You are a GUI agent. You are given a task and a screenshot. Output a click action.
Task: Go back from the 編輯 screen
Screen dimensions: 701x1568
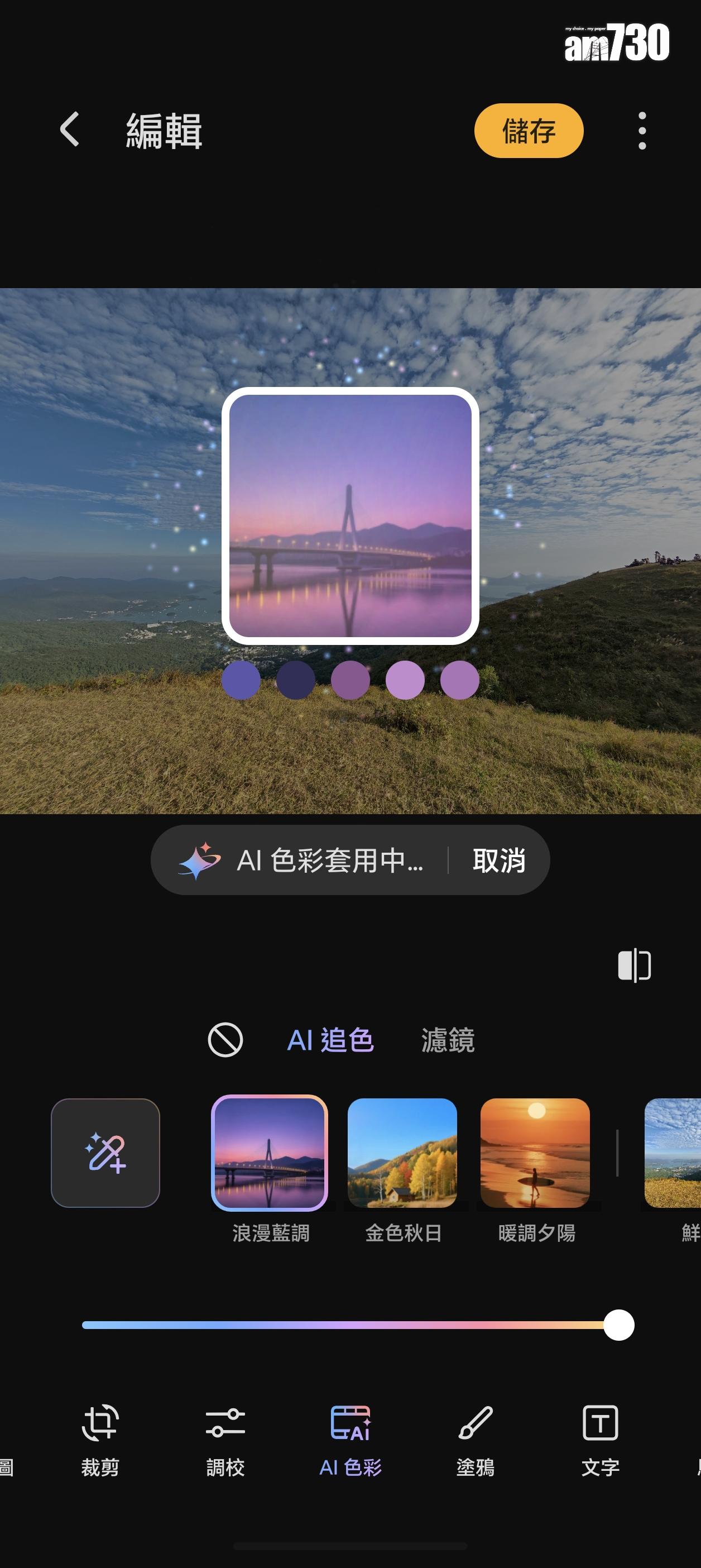(69, 130)
